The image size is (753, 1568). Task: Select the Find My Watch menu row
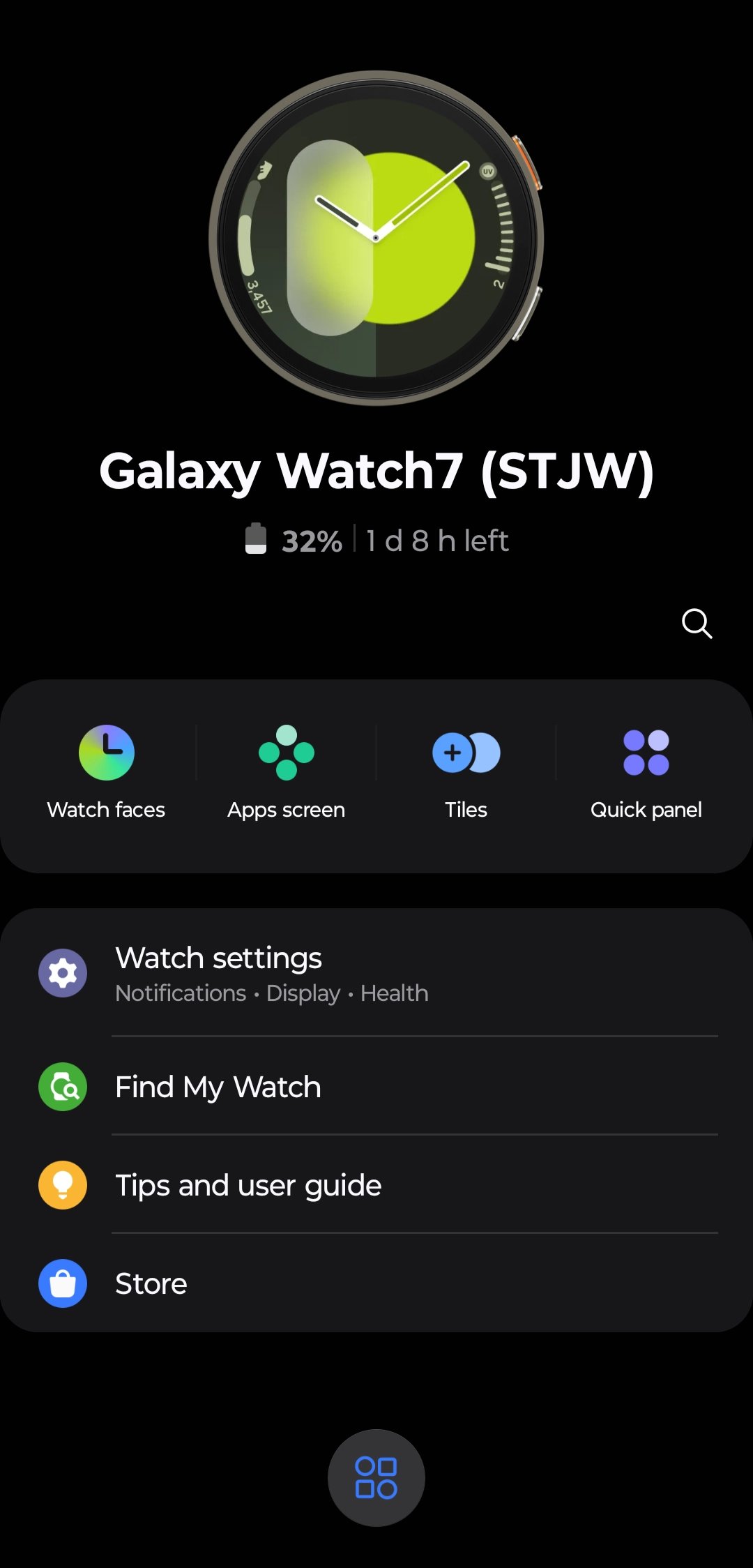coord(217,1087)
